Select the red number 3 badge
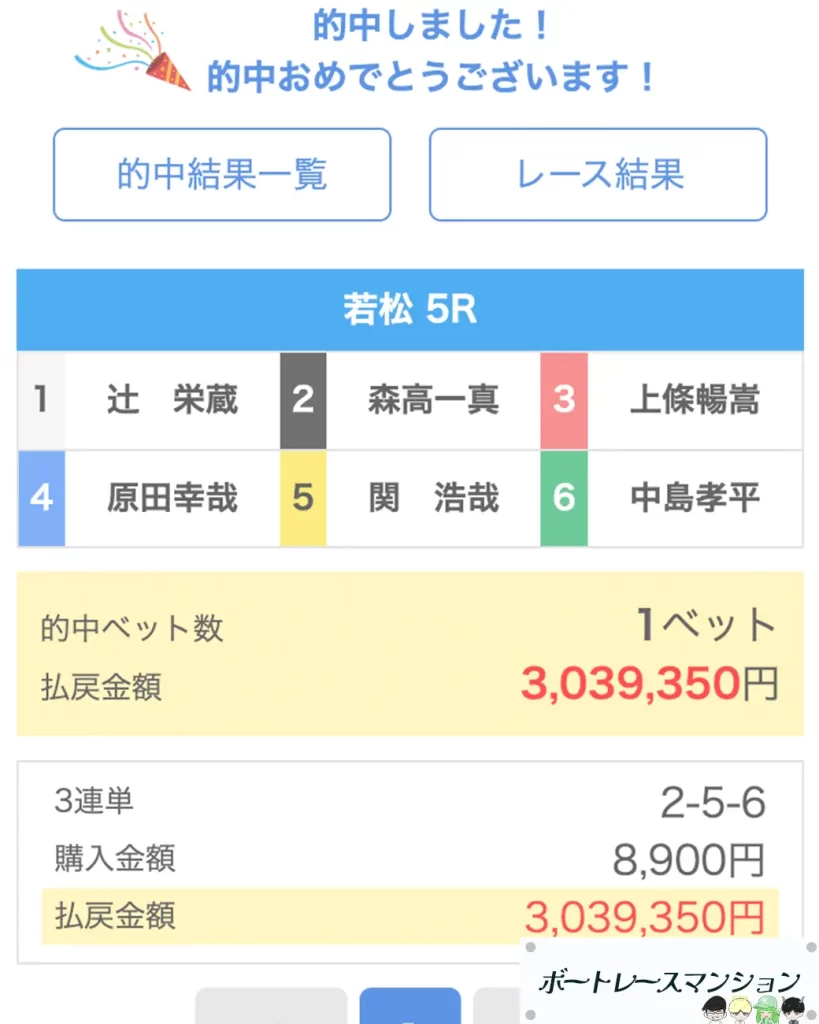This screenshot has width=819, height=1024. (564, 400)
